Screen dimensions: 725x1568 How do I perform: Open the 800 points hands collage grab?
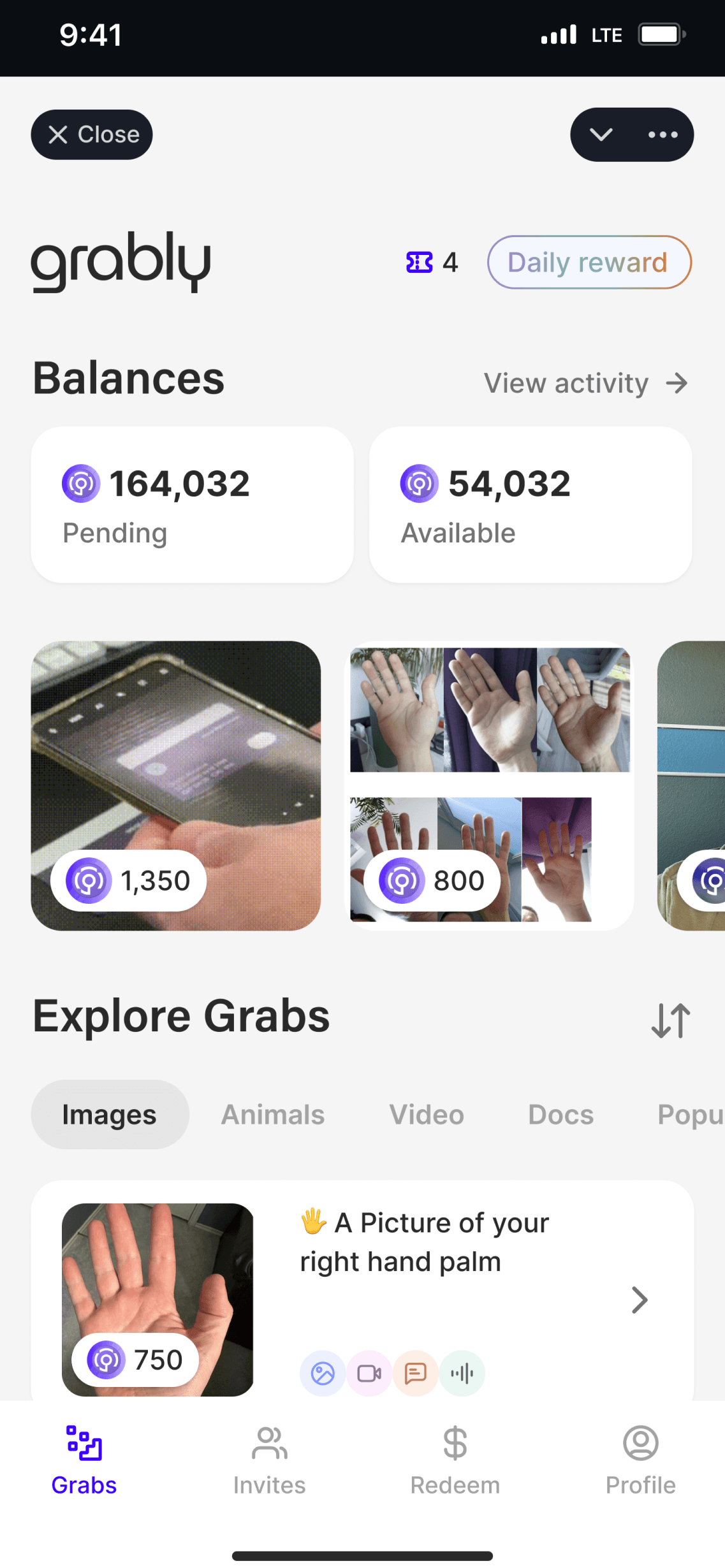click(x=488, y=785)
